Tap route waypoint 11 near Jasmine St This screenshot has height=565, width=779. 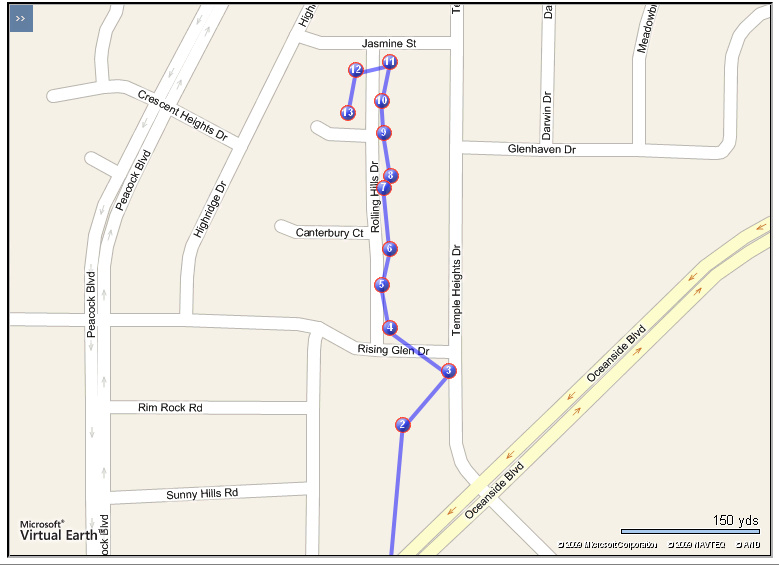[390, 62]
